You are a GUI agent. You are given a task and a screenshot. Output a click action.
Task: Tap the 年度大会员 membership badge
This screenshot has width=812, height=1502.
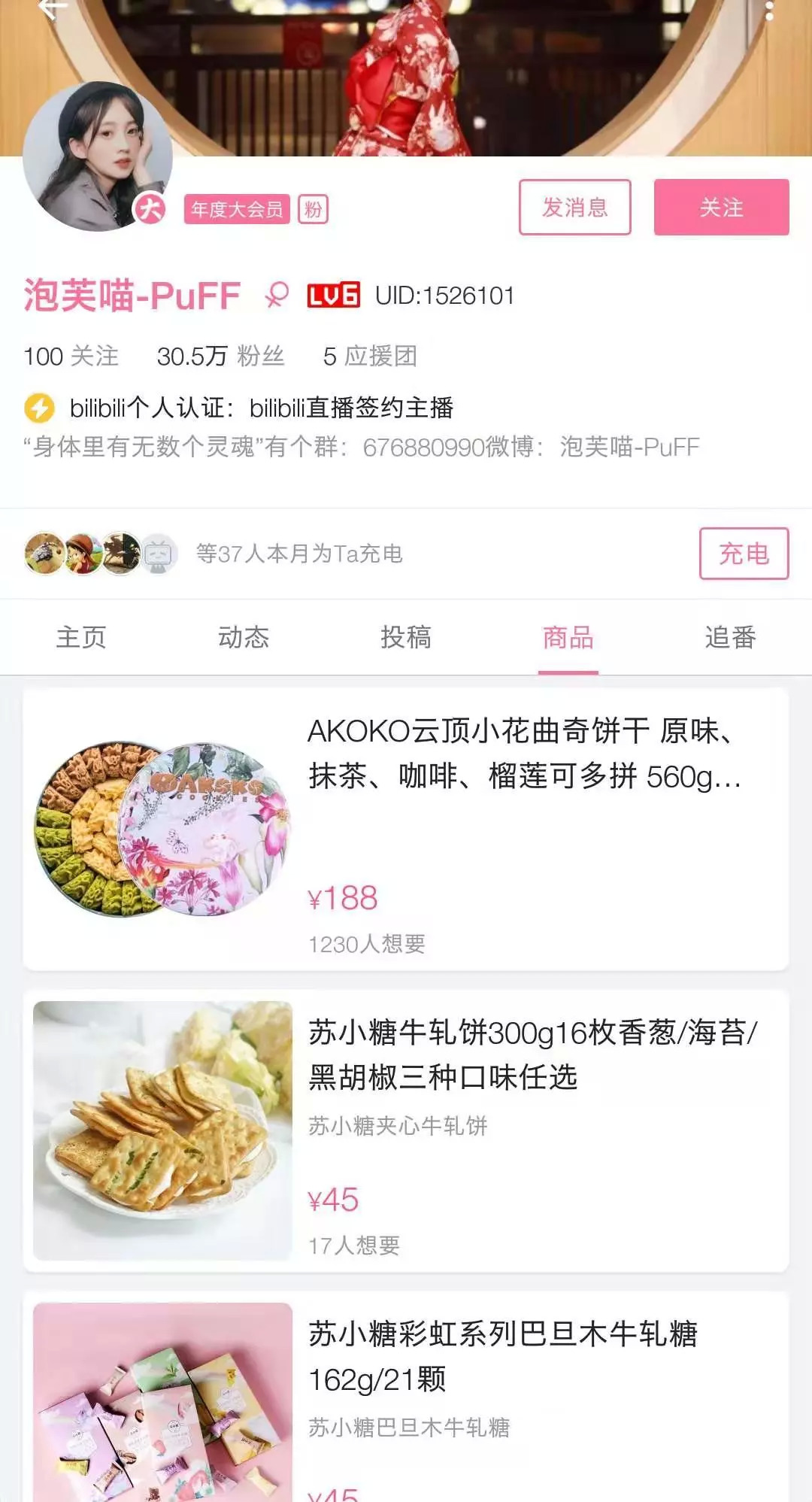tap(237, 209)
